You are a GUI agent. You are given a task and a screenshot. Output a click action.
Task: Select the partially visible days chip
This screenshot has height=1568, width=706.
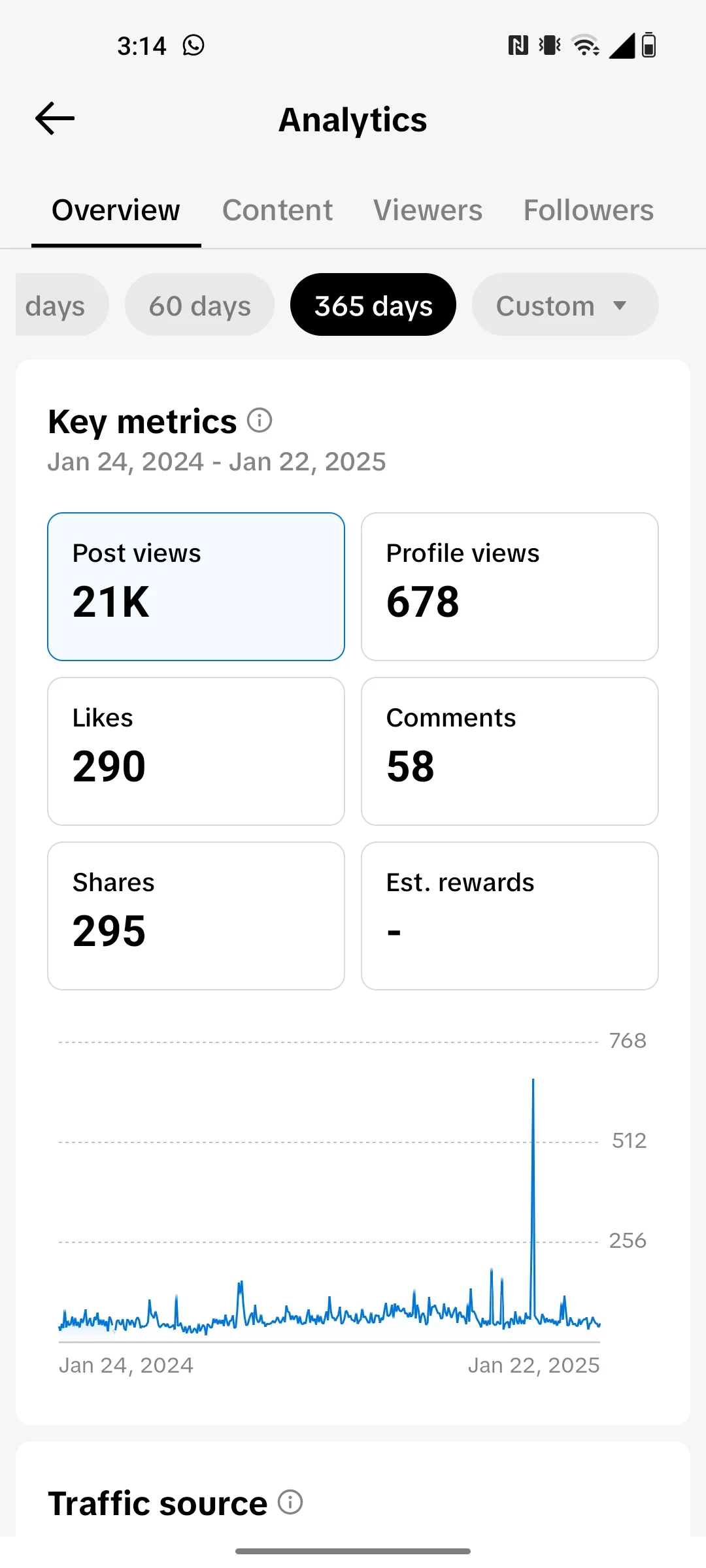[62, 305]
